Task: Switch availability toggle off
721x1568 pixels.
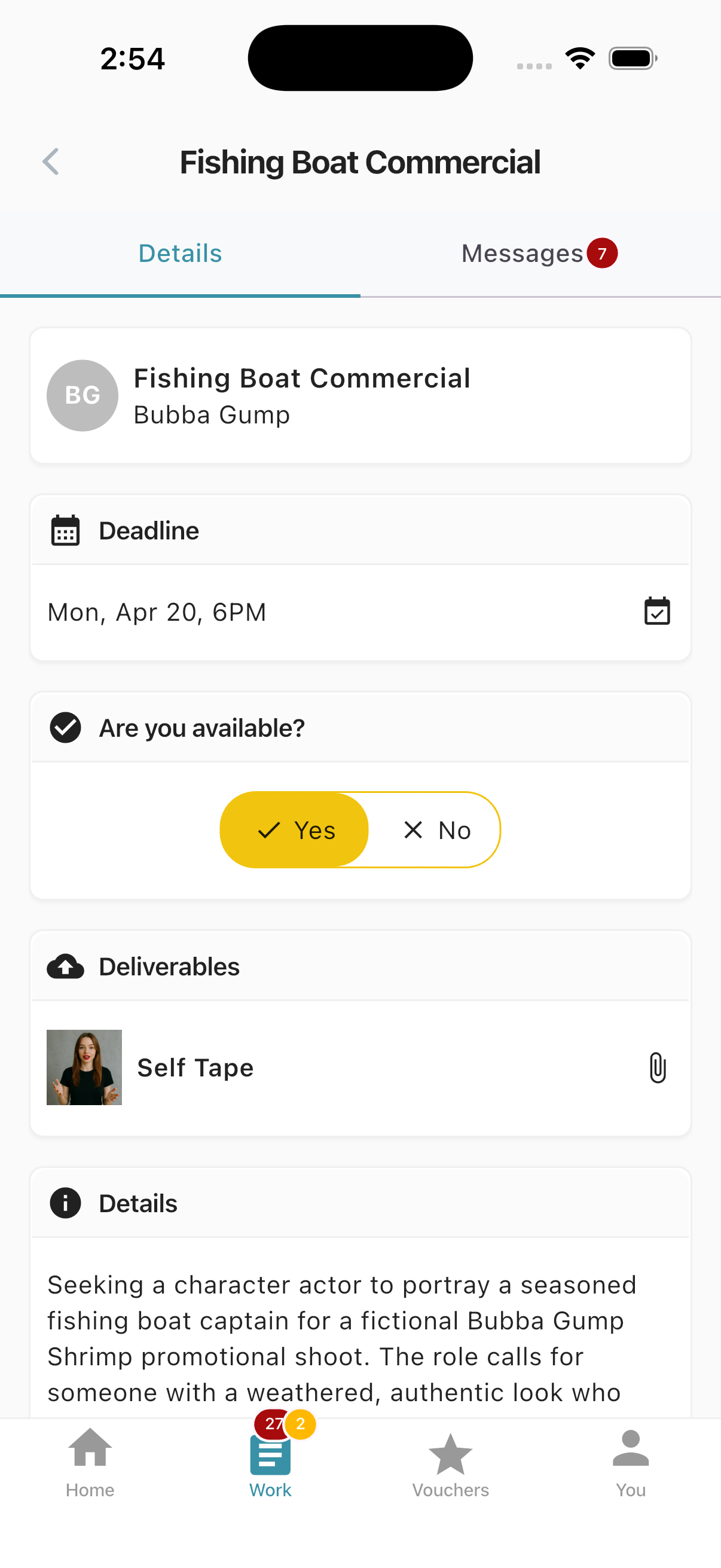Action: [436, 829]
